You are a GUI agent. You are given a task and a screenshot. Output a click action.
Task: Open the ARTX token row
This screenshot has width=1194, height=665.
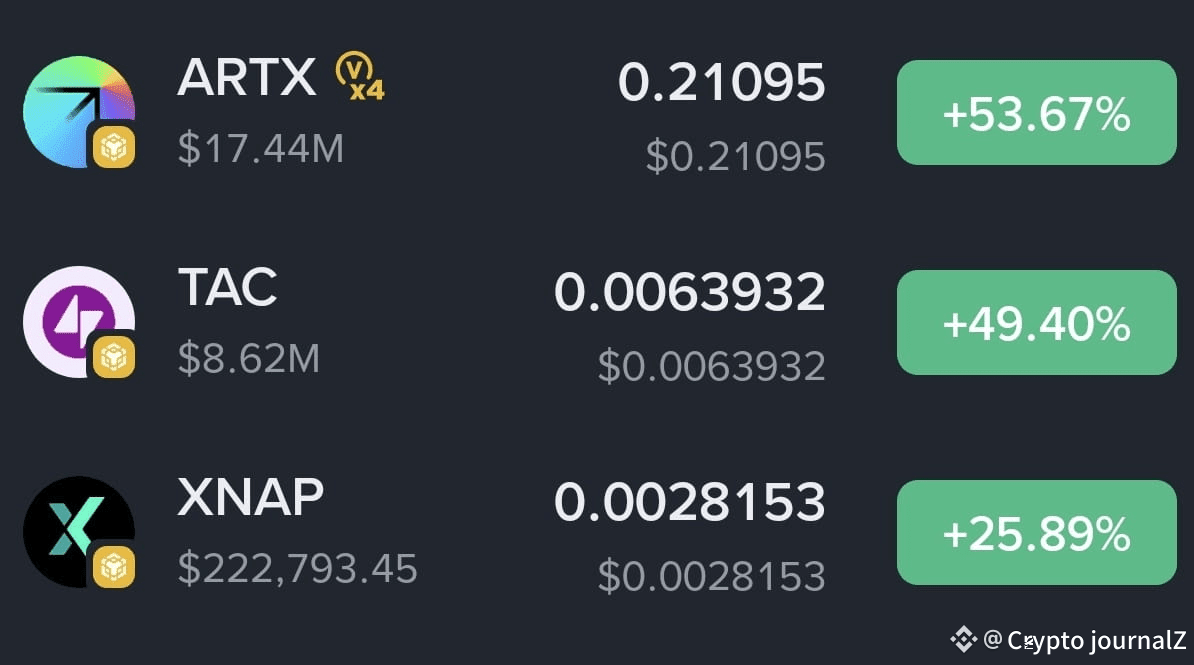[597, 113]
